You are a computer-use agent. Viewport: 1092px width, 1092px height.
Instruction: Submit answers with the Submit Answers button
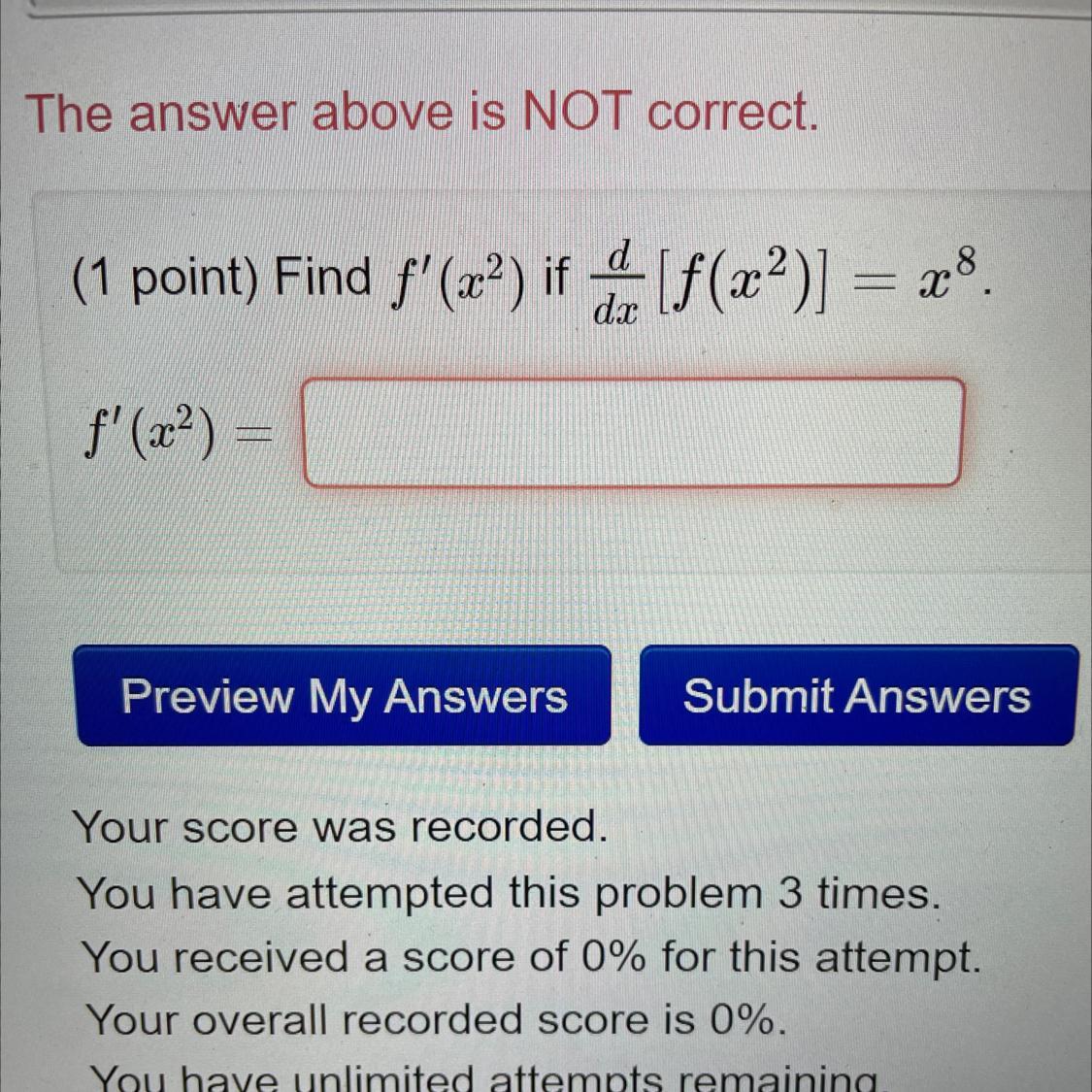click(x=857, y=696)
